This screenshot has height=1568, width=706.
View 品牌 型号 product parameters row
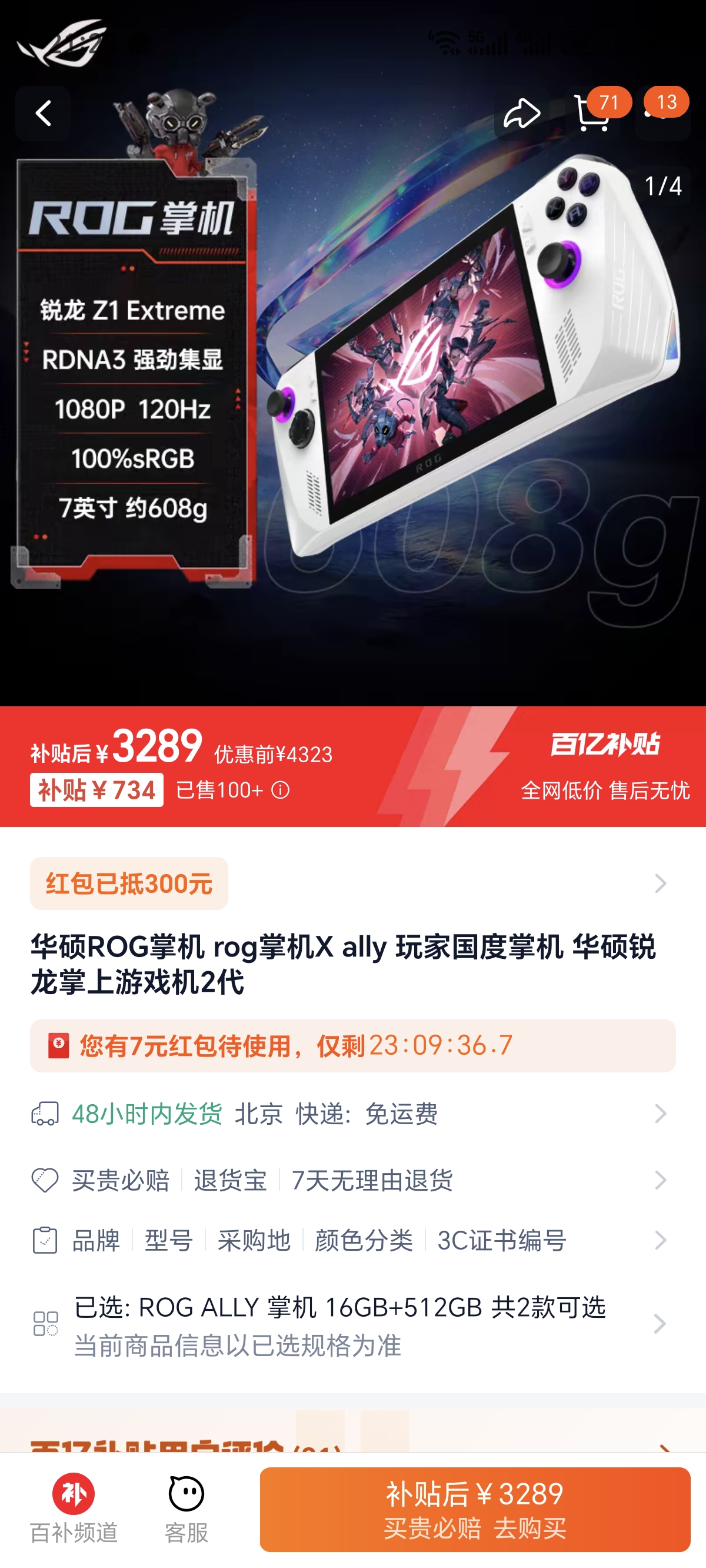352,1240
